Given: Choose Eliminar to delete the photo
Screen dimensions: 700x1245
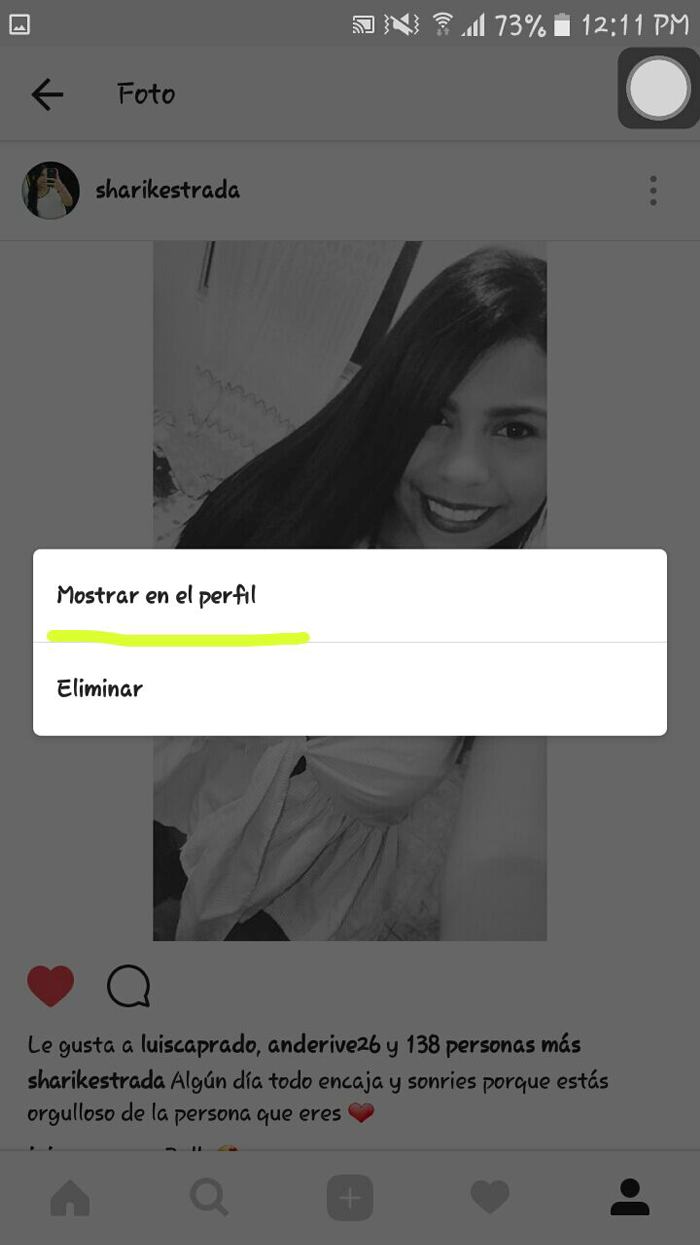Looking at the screenshot, I should tap(100, 689).
